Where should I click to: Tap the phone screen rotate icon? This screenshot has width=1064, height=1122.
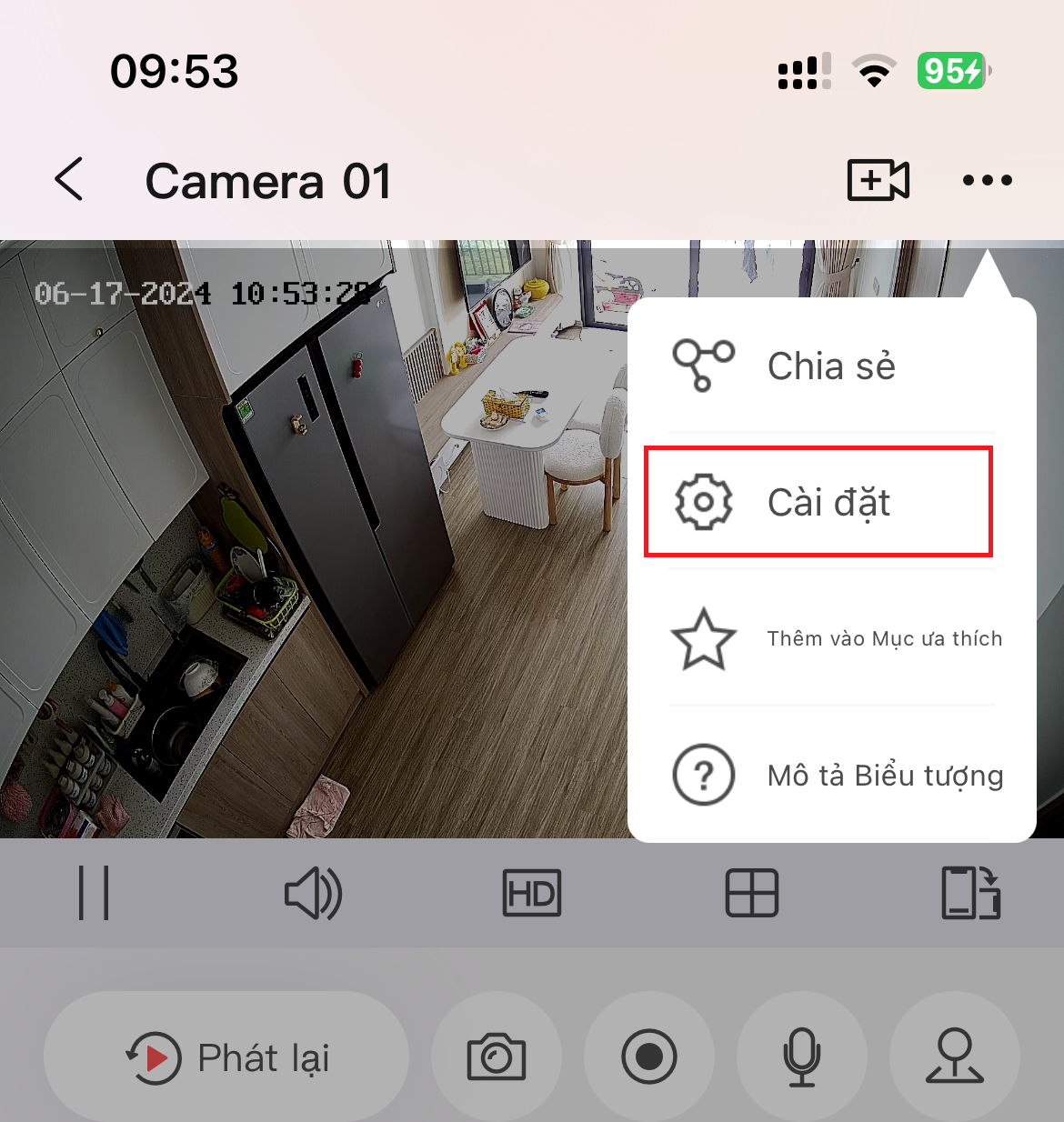coord(970,893)
